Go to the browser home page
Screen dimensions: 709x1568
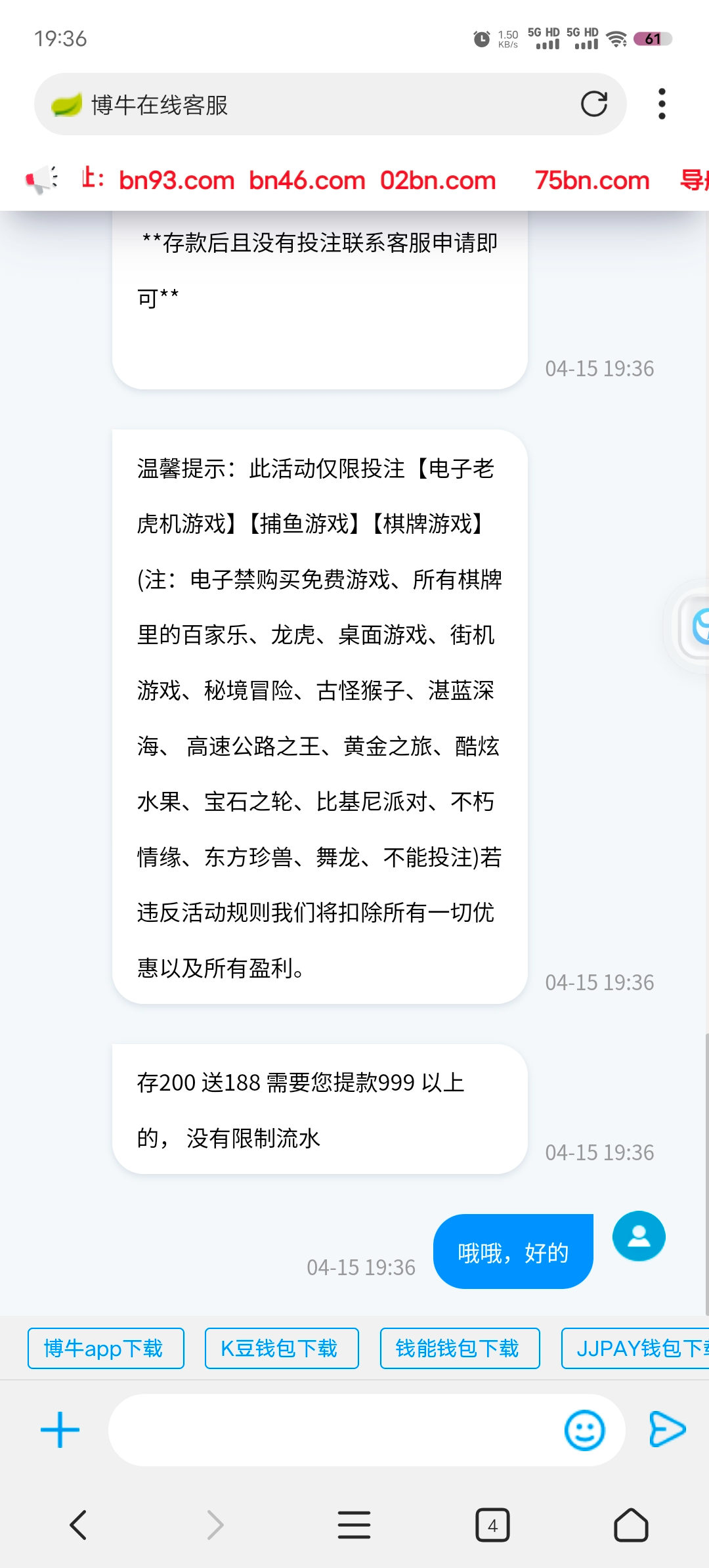pyautogui.click(x=630, y=1525)
